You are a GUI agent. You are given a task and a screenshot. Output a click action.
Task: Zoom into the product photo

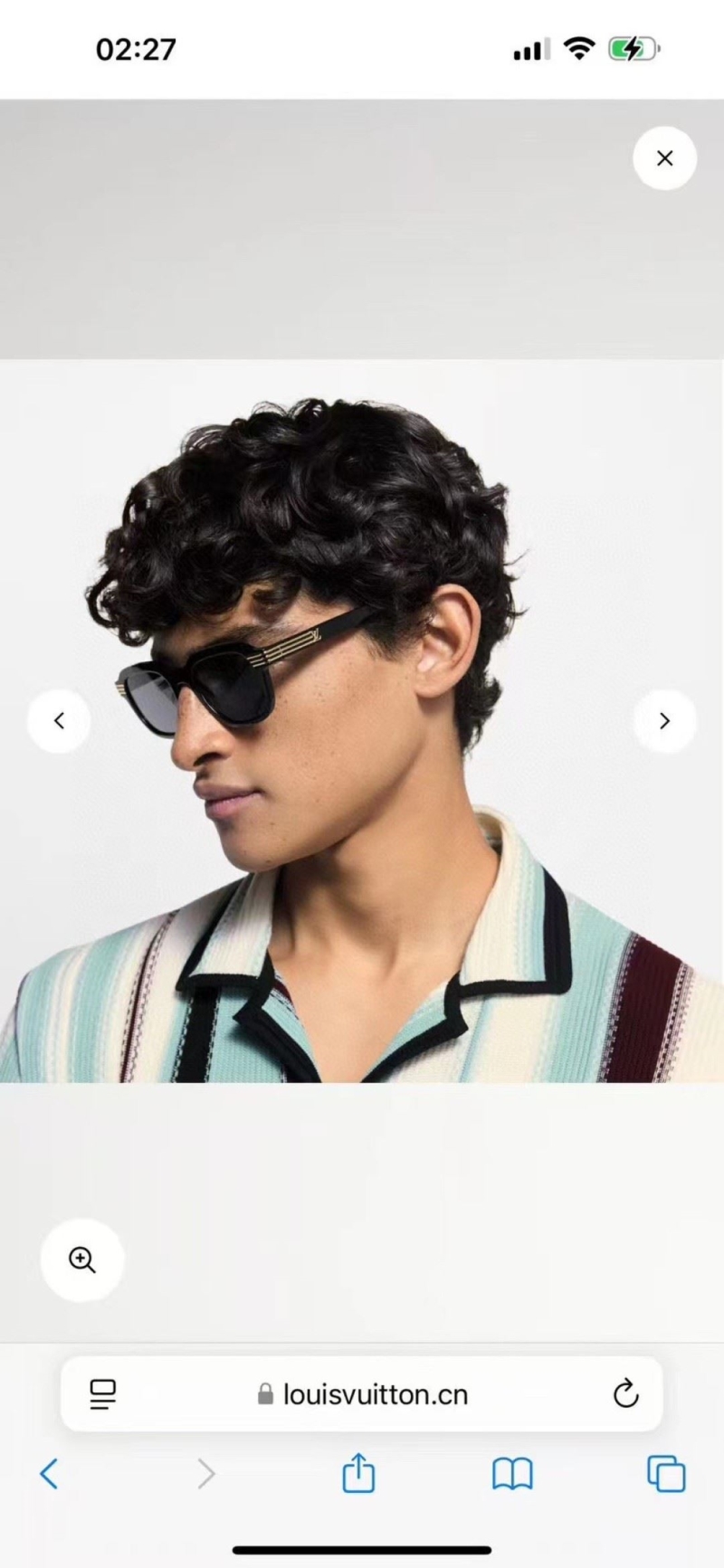[x=82, y=1259]
